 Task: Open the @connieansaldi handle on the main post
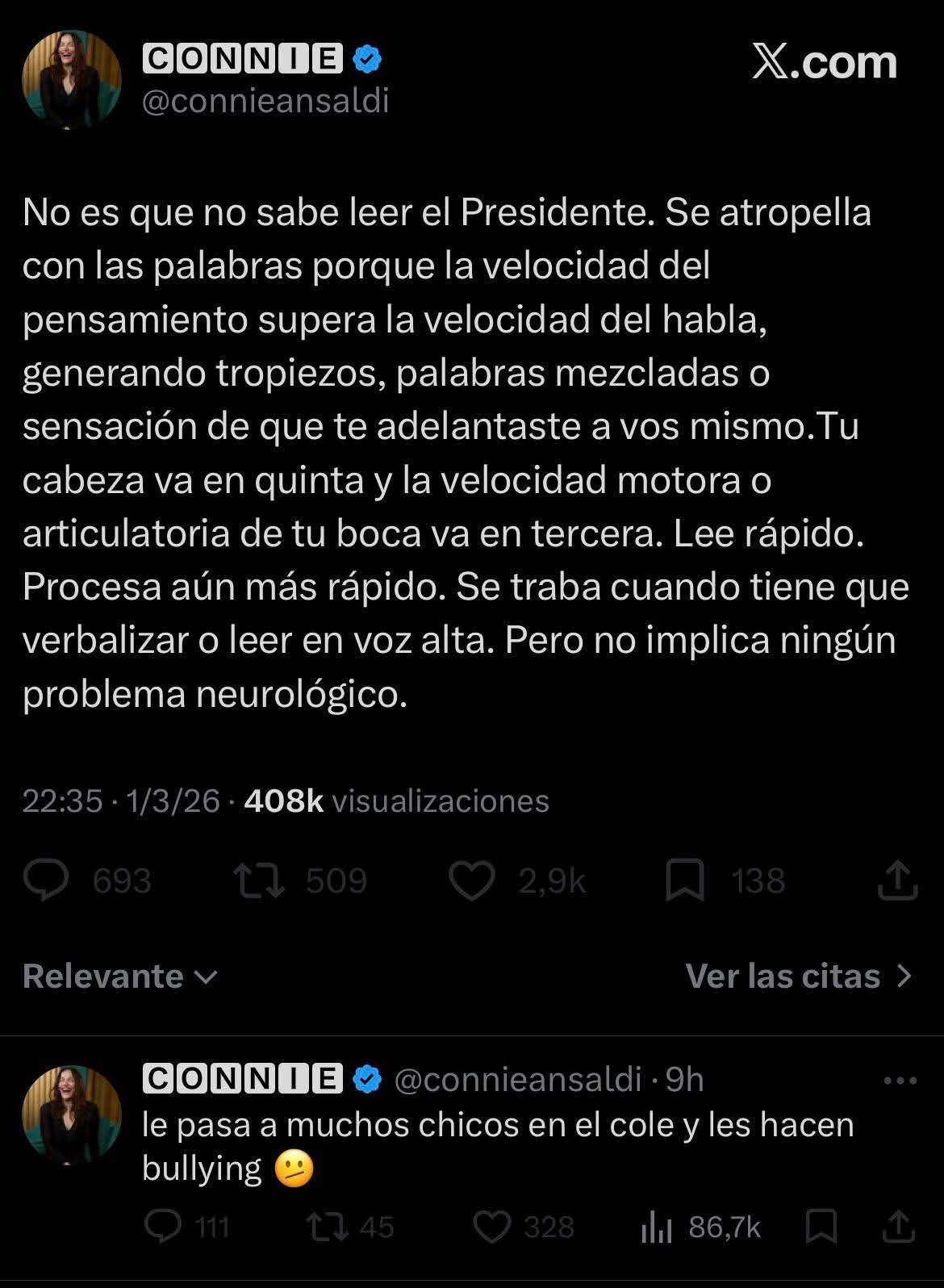click(265, 102)
